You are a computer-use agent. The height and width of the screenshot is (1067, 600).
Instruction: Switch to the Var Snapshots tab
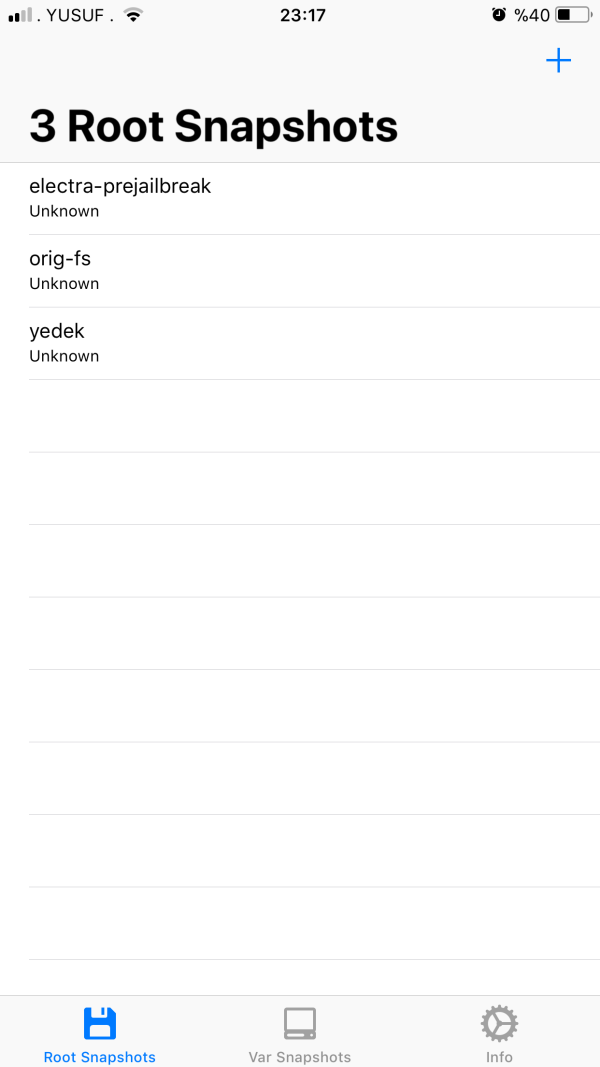pos(300,1034)
